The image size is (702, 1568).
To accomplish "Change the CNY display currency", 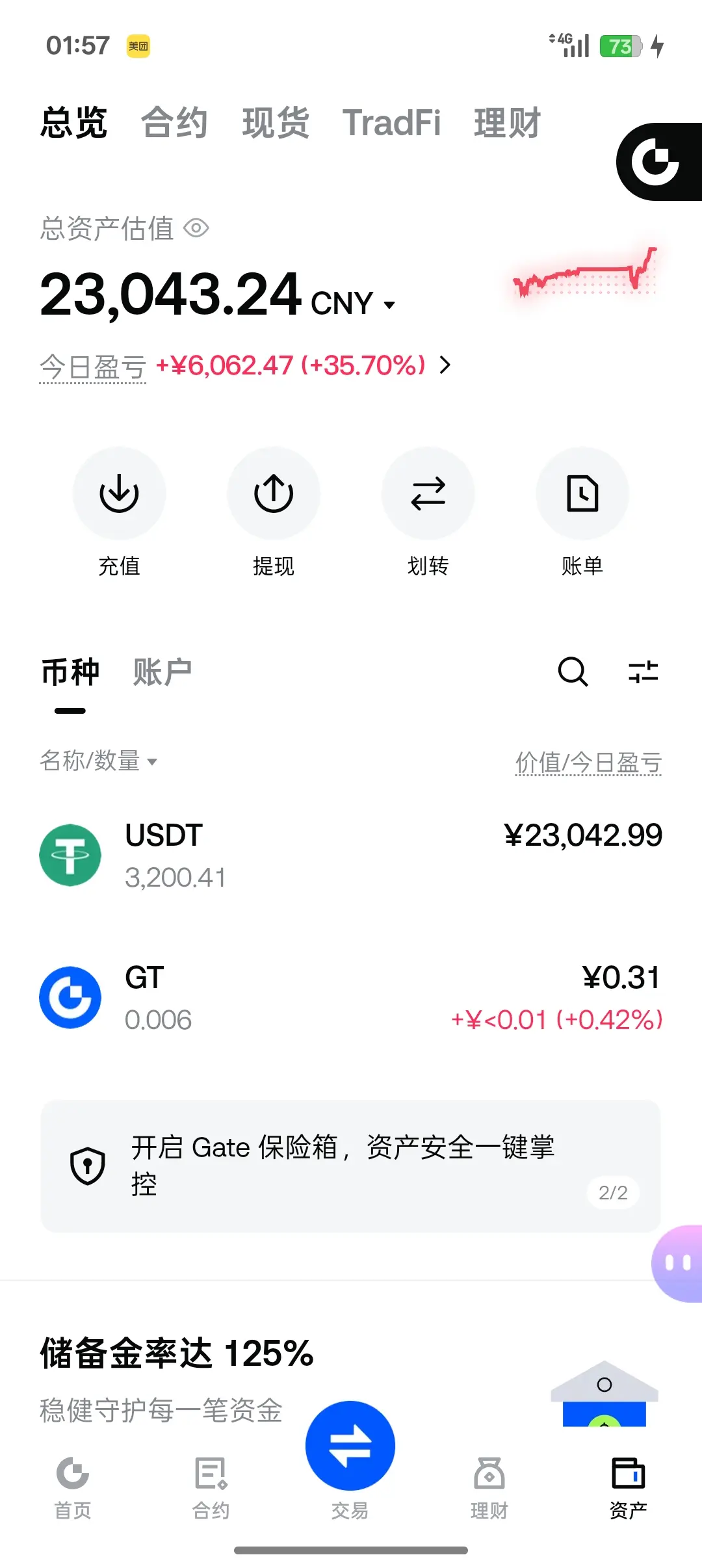I will (353, 304).
